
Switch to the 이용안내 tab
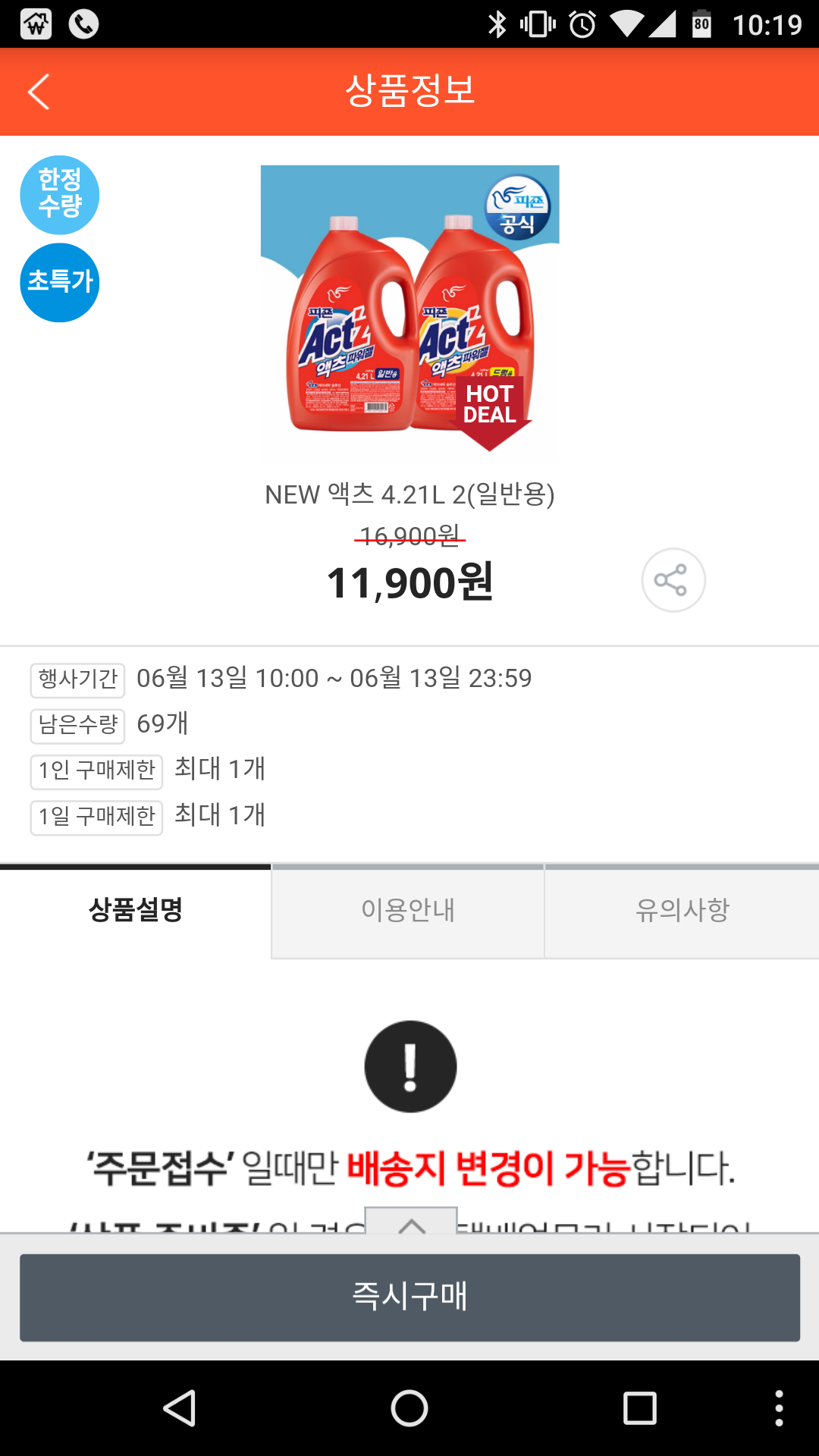pos(408,910)
